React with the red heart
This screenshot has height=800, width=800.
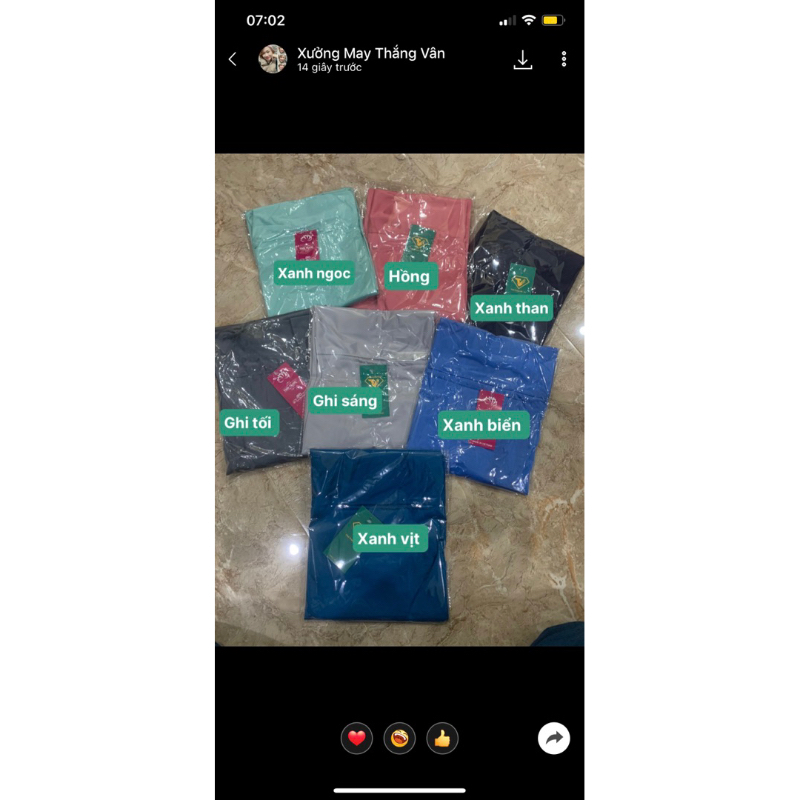pyautogui.click(x=356, y=739)
